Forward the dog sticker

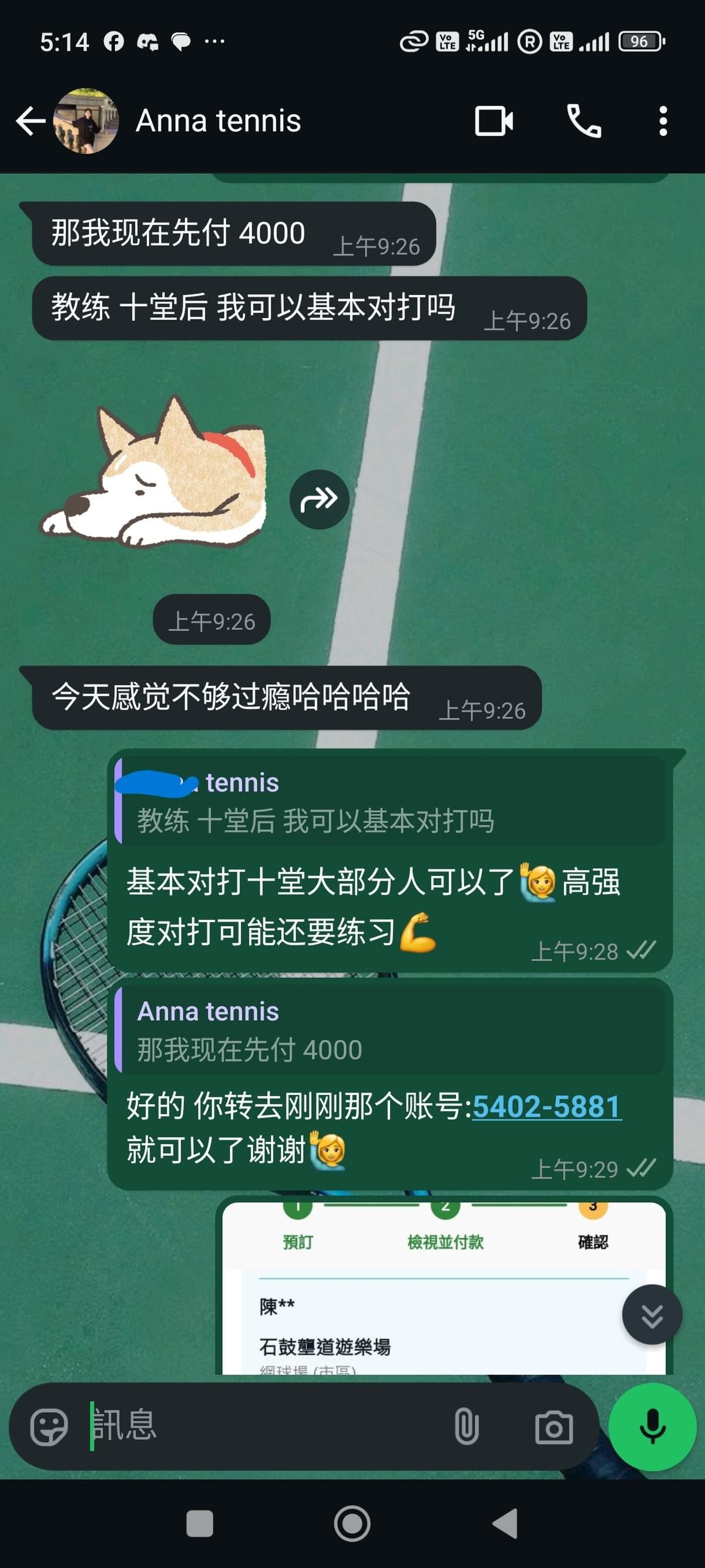tap(319, 500)
